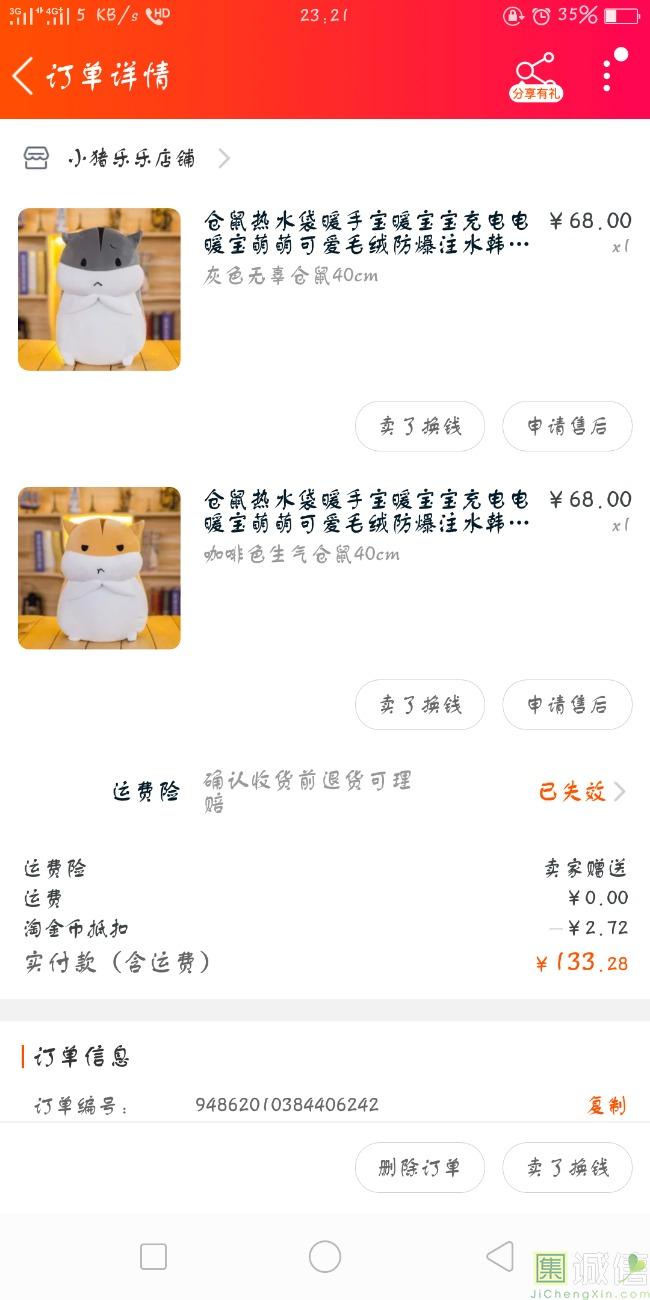Tap the 分享有礼 share icon

(x=536, y=77)
